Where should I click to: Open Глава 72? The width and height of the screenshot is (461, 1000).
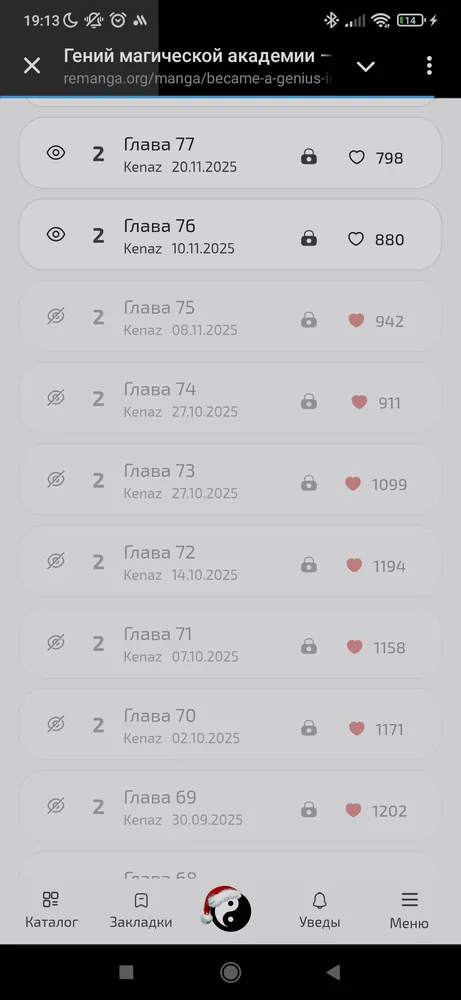pos(230,561)
